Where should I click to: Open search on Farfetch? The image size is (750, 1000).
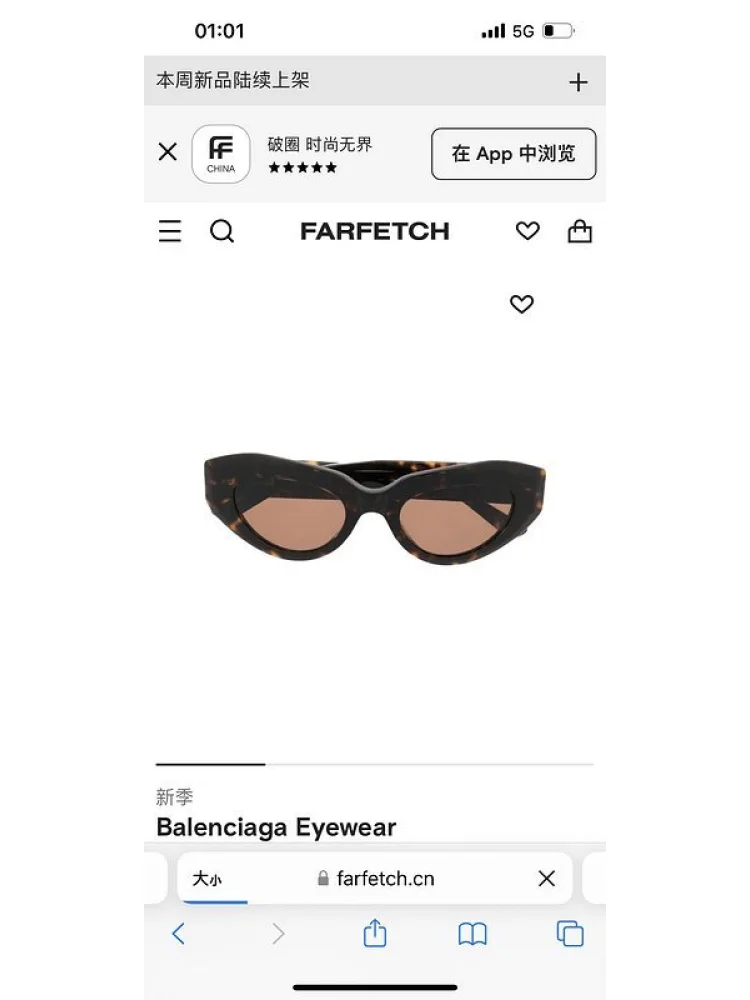[222, 232]
